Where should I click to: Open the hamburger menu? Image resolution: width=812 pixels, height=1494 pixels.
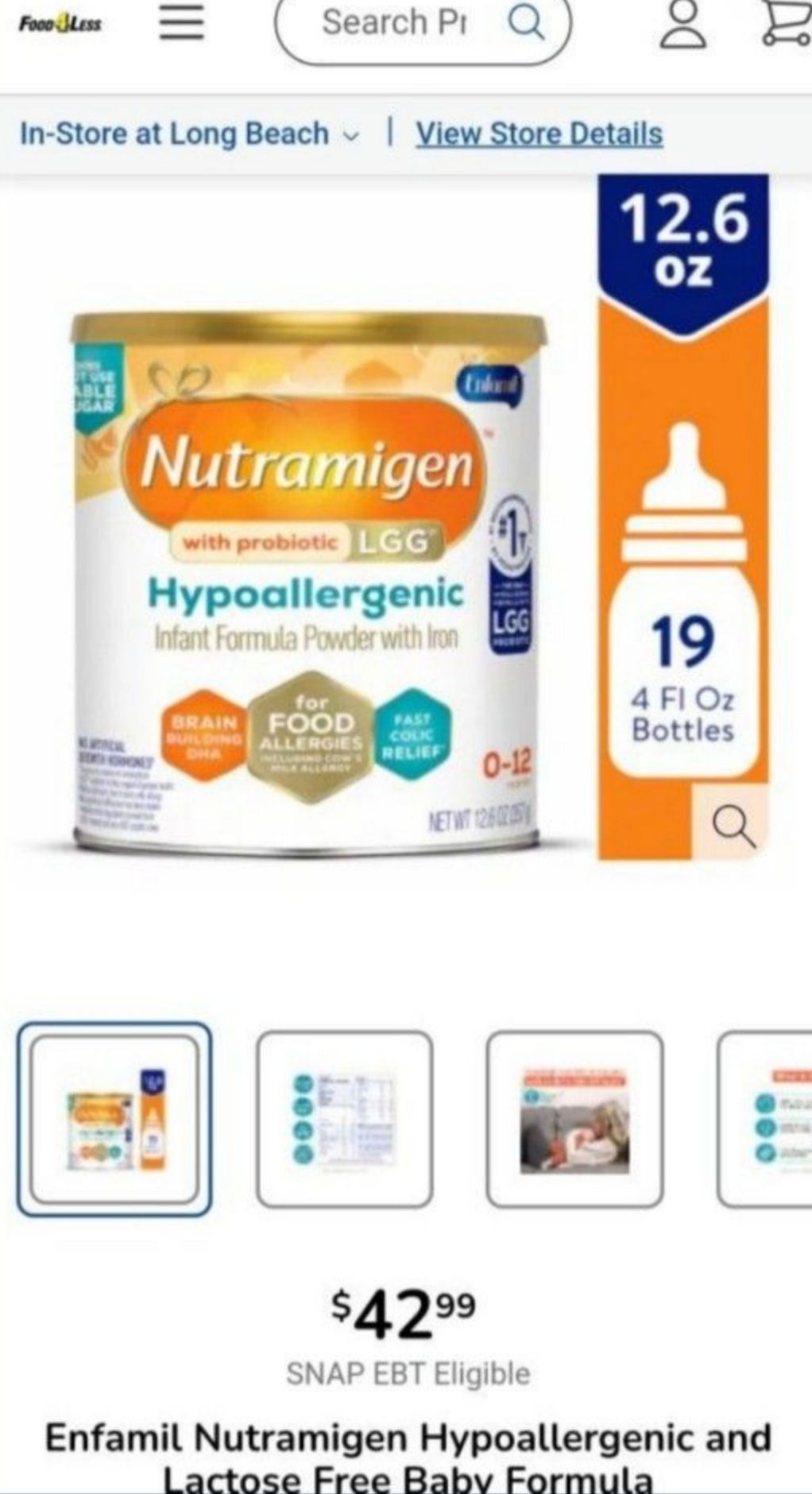click(182, 22)
